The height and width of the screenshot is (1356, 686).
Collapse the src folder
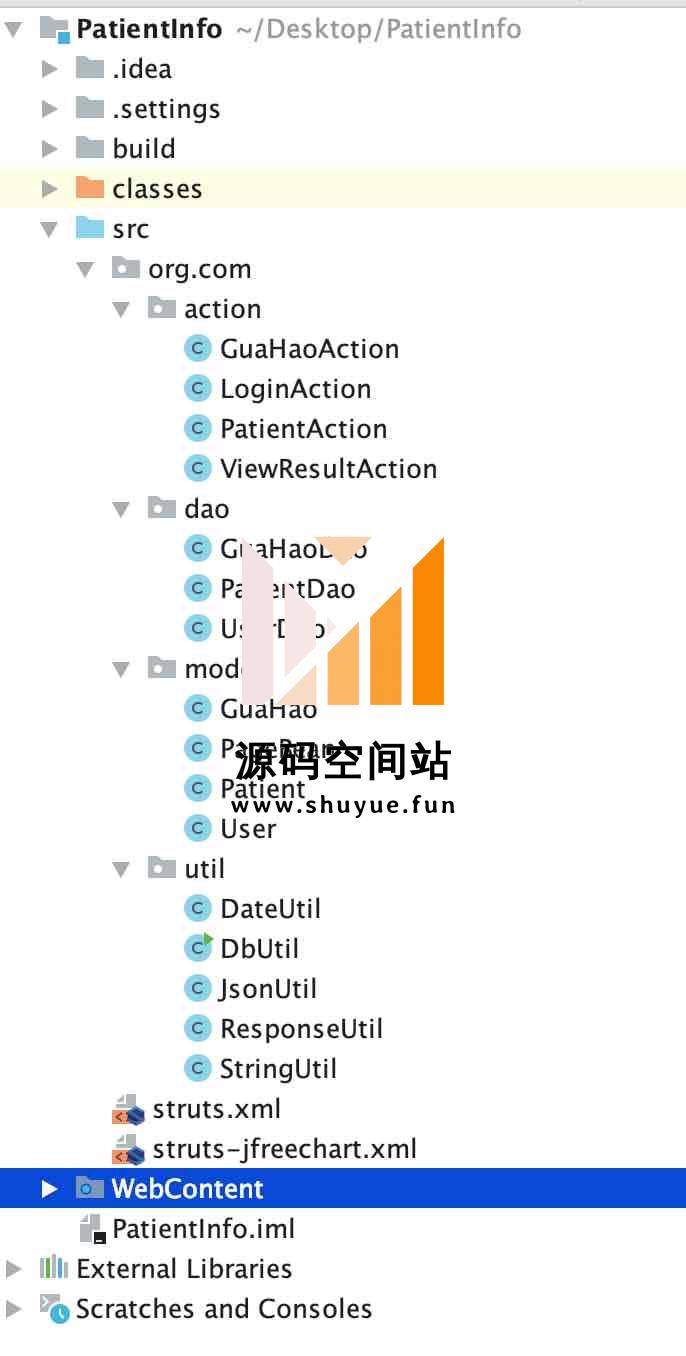click(x=49, y=229)
